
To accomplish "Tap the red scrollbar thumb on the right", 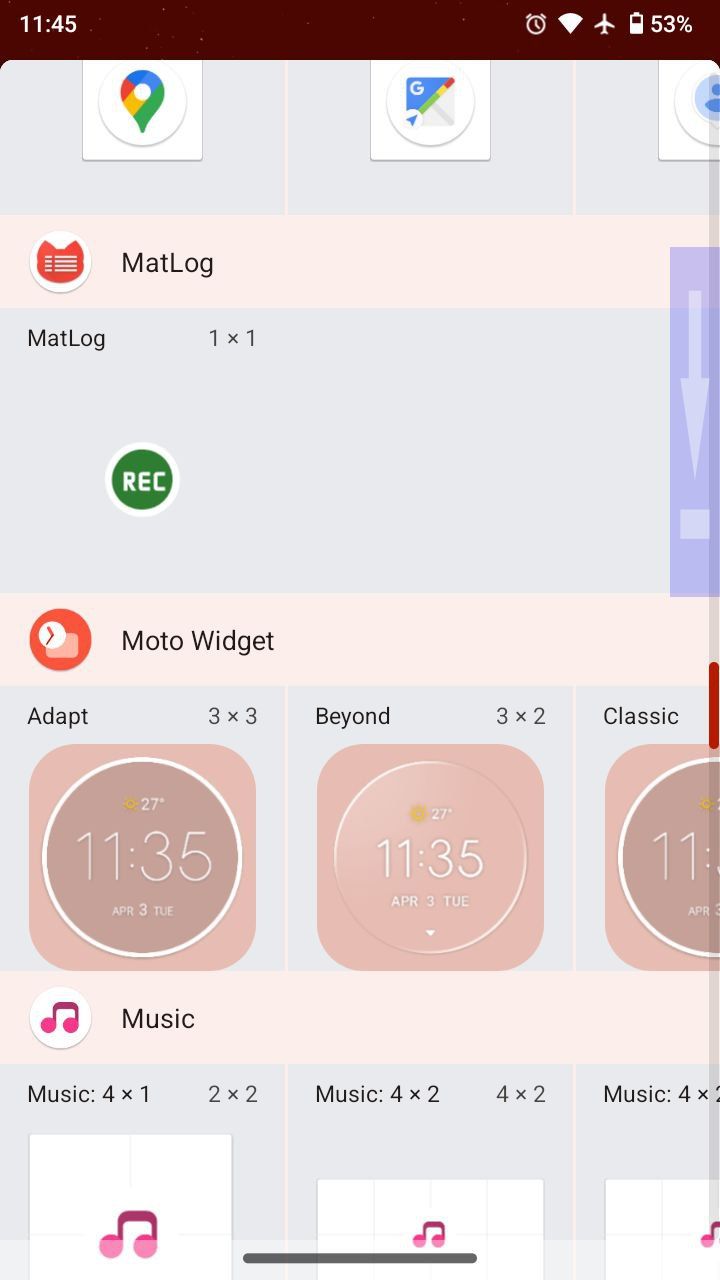I will coord(714,705).
